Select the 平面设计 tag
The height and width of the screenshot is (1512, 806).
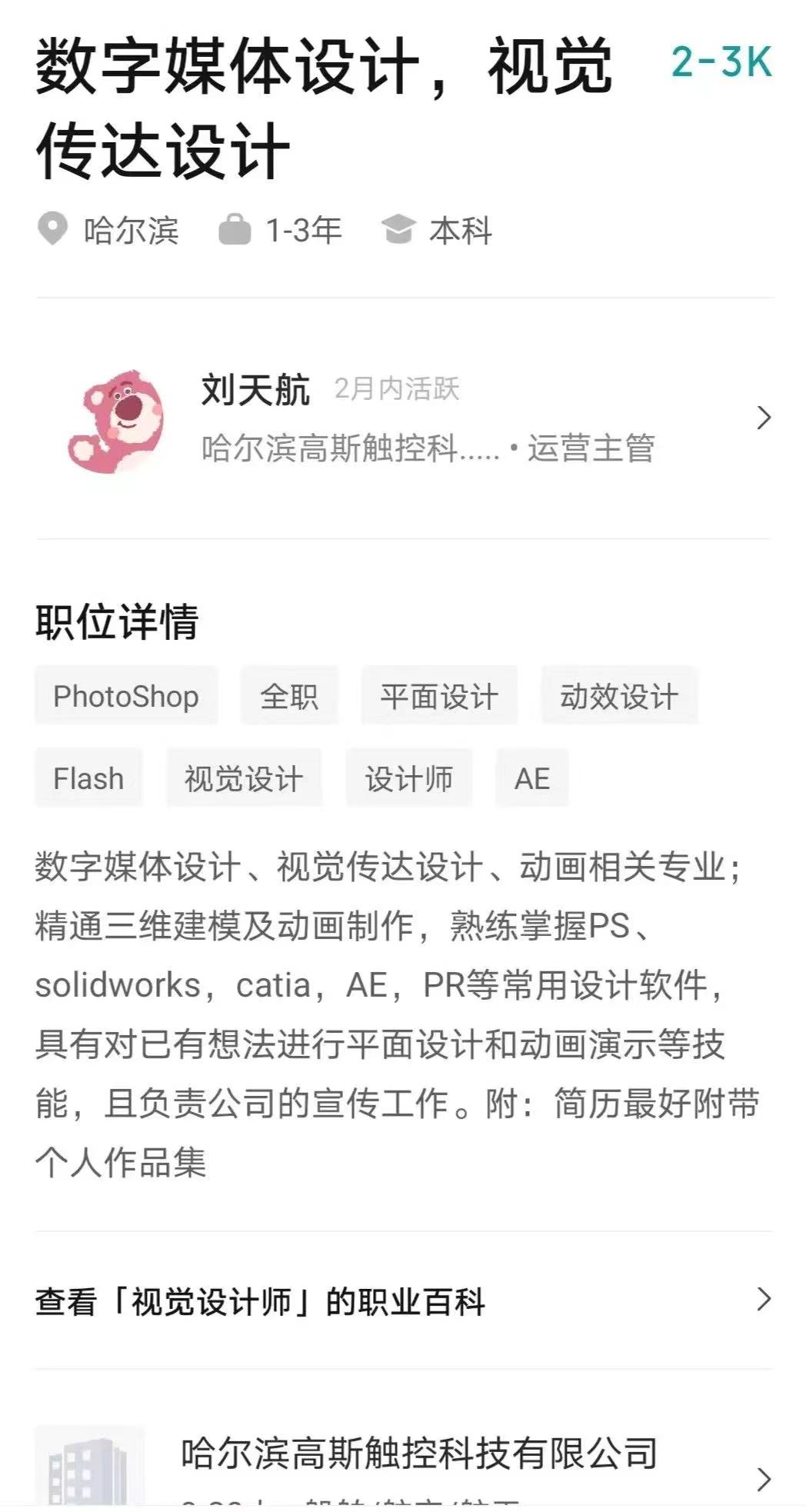439,697
